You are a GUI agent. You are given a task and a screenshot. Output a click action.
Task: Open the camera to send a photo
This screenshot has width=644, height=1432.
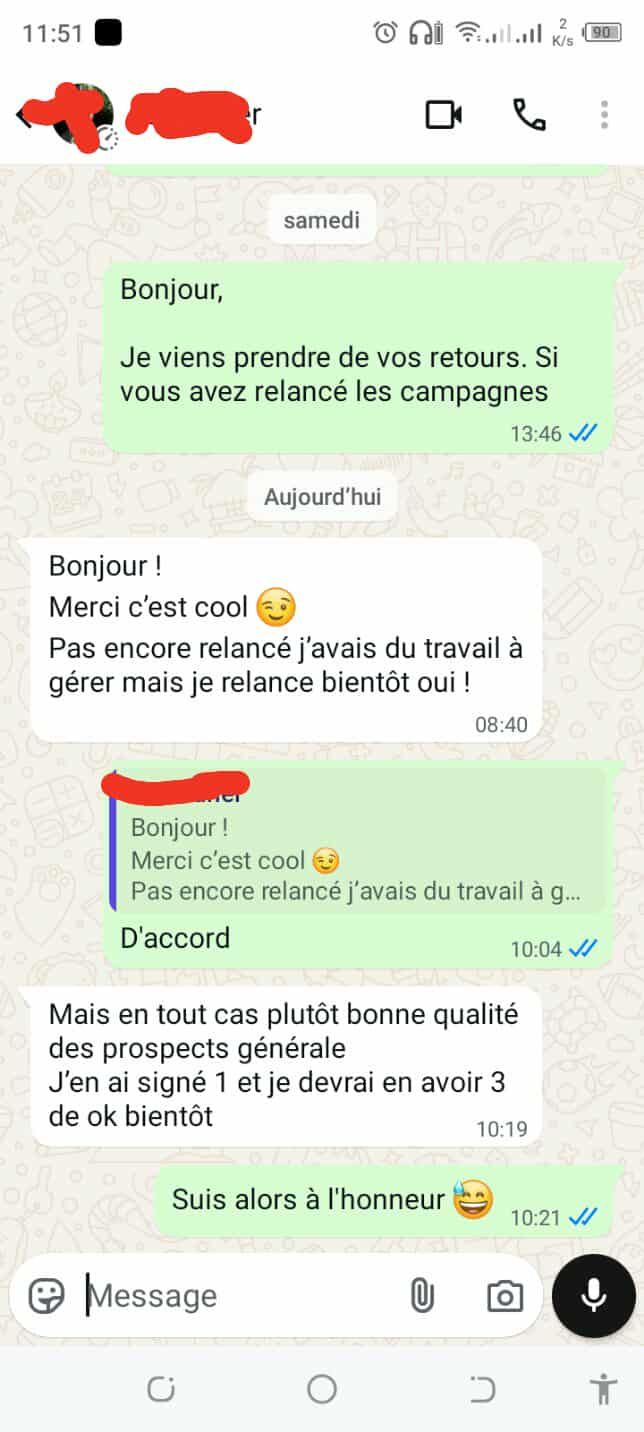(505, 1296)
